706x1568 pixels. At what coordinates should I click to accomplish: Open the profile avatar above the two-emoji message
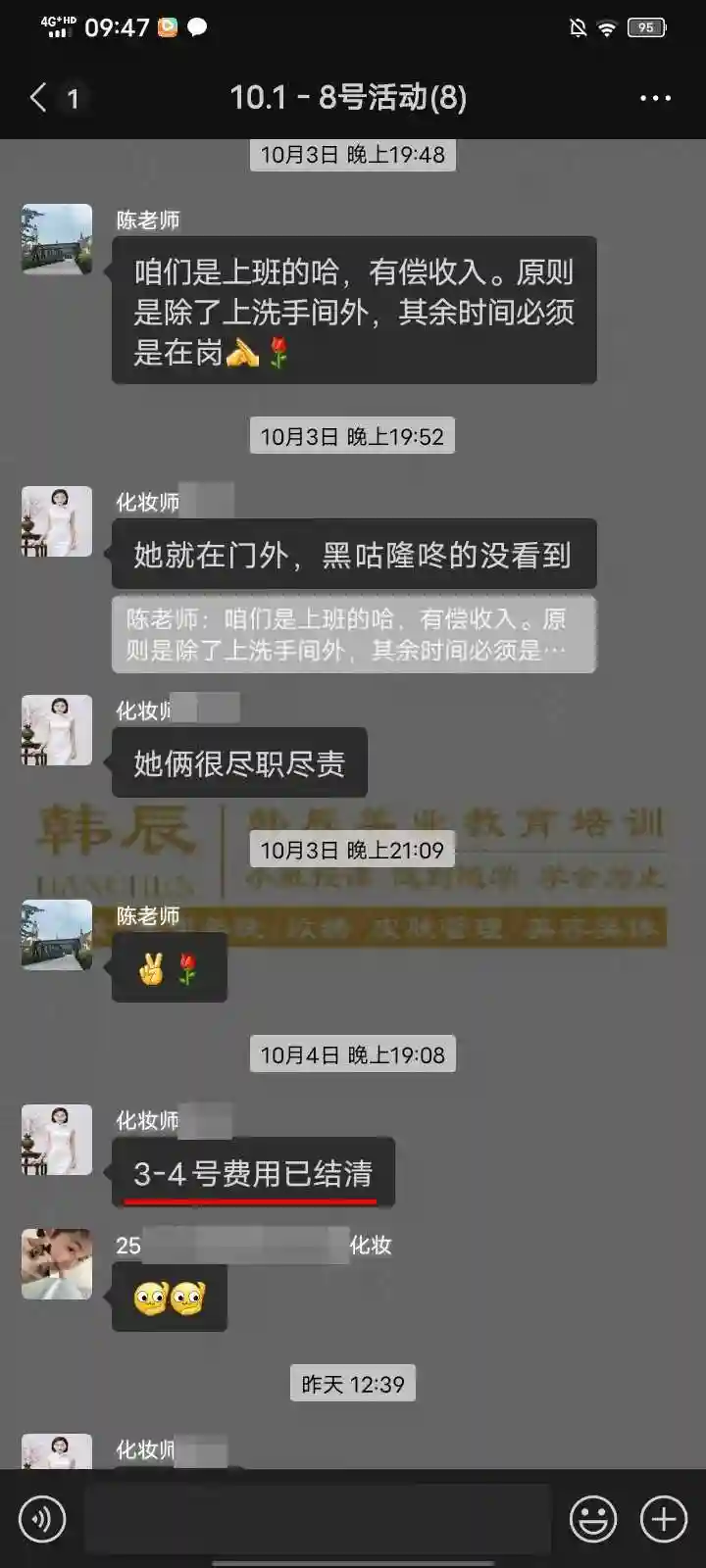[x=57, y=1264]
